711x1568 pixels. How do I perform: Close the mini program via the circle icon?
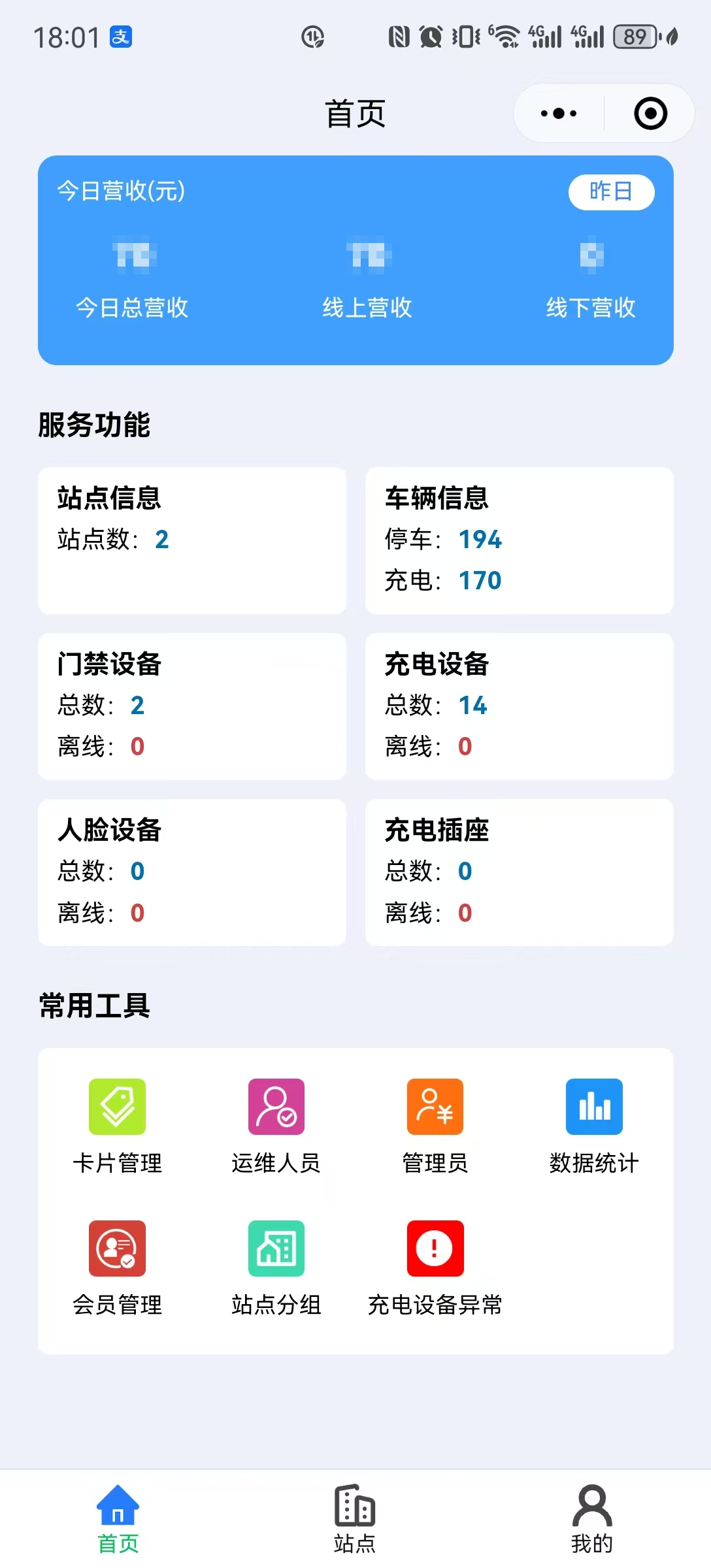[x=650, y=114]
